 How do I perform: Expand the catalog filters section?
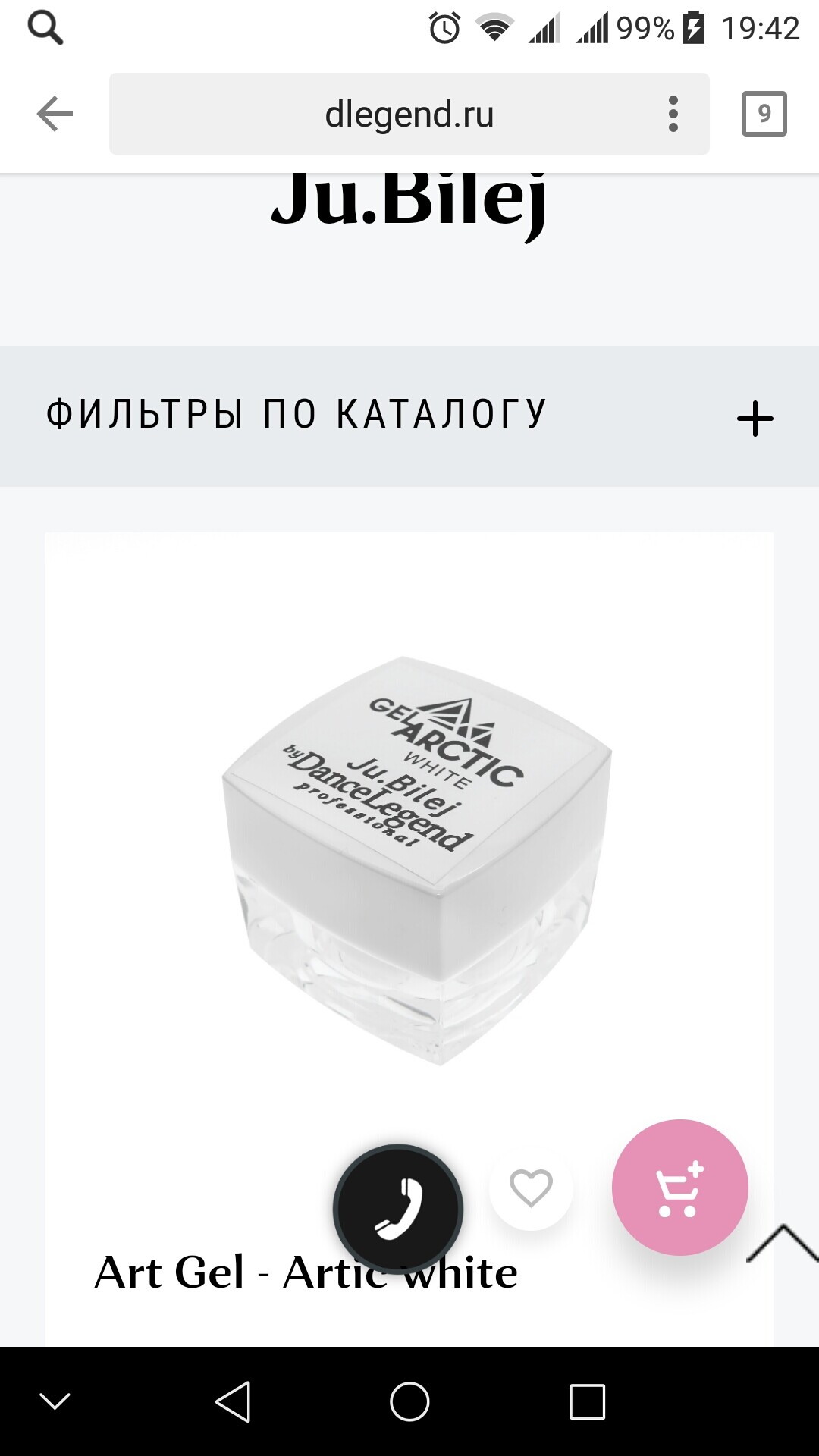(x=755, y=419)
